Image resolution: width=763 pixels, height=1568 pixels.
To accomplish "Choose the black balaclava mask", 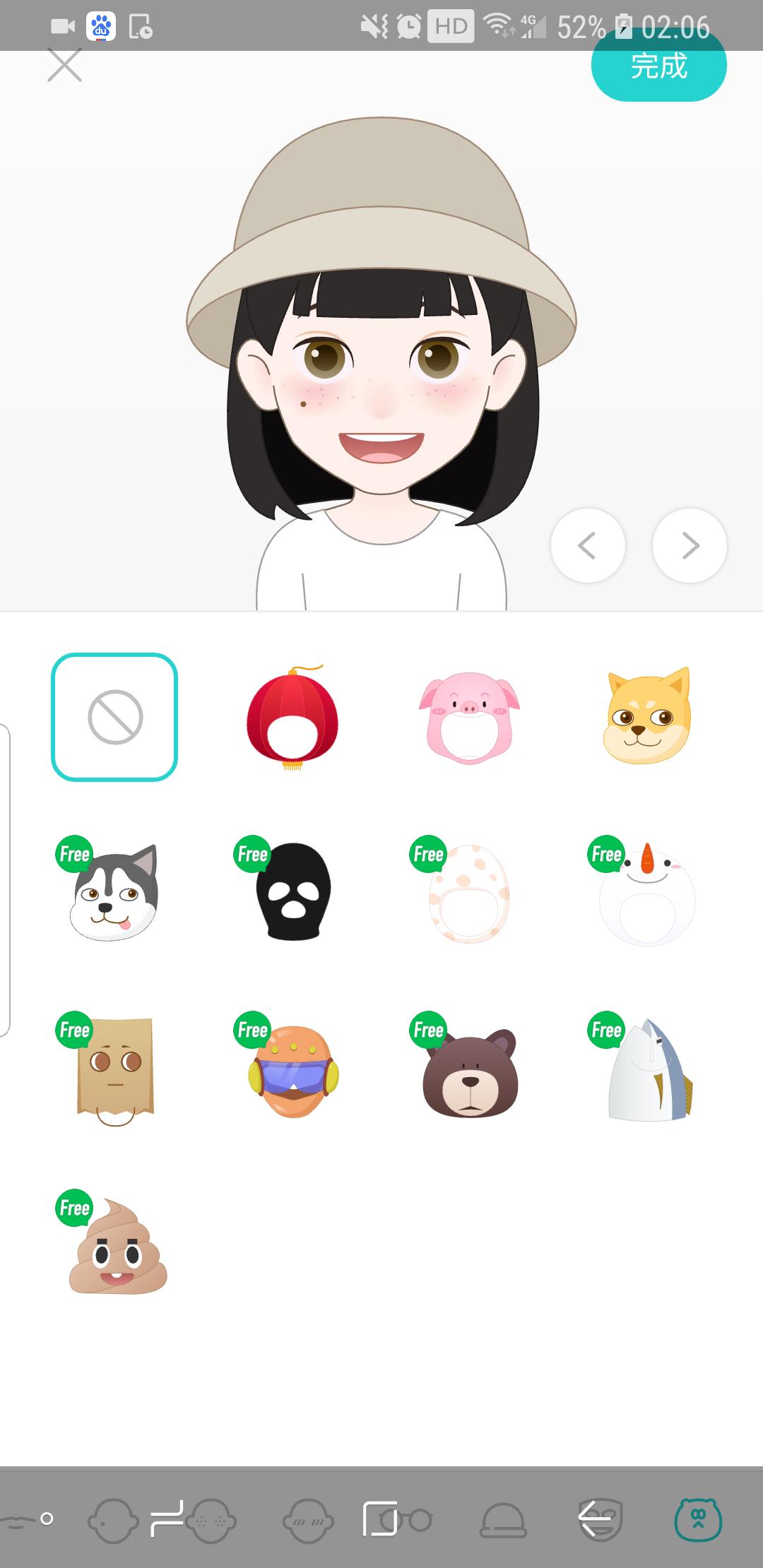I will coord(292,891).
